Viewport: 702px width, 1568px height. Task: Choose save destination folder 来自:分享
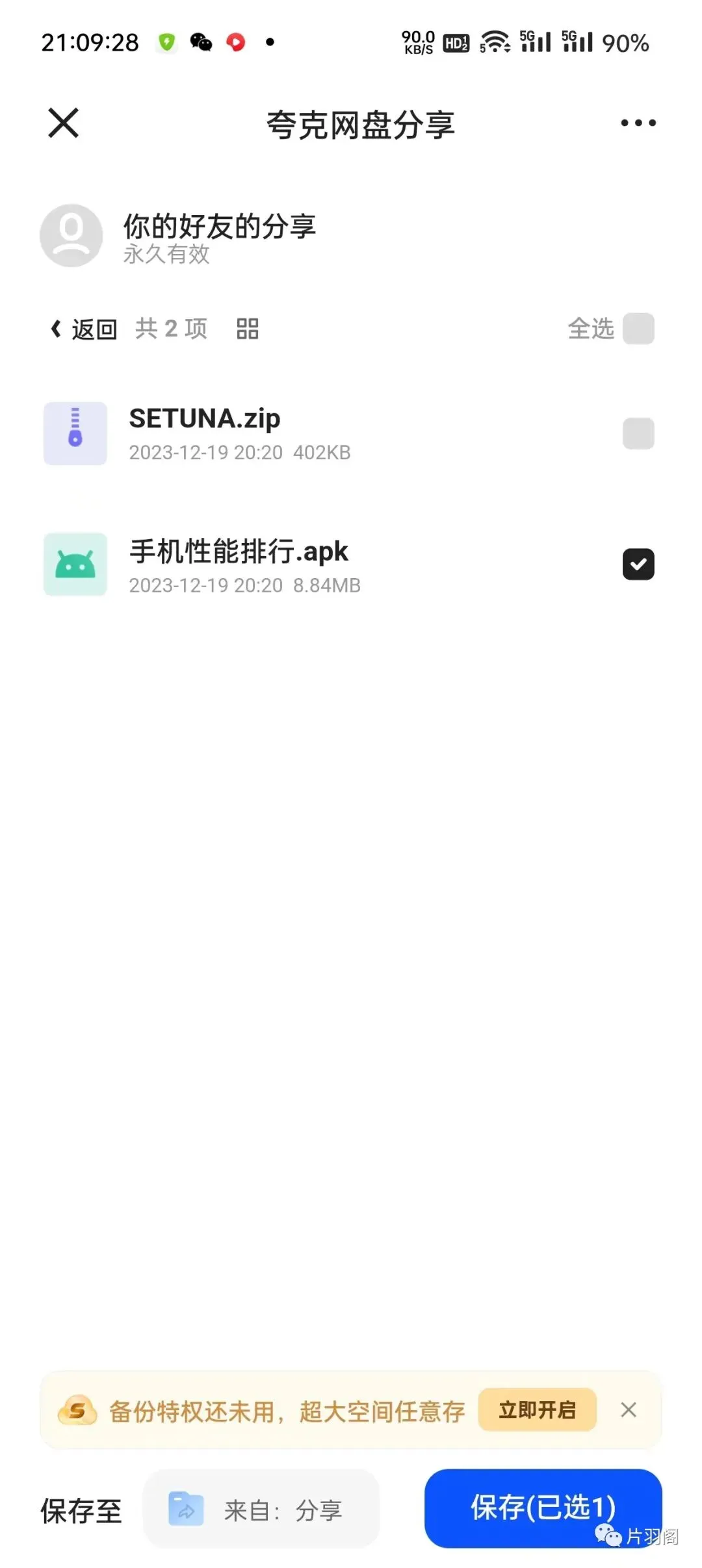261,1510
